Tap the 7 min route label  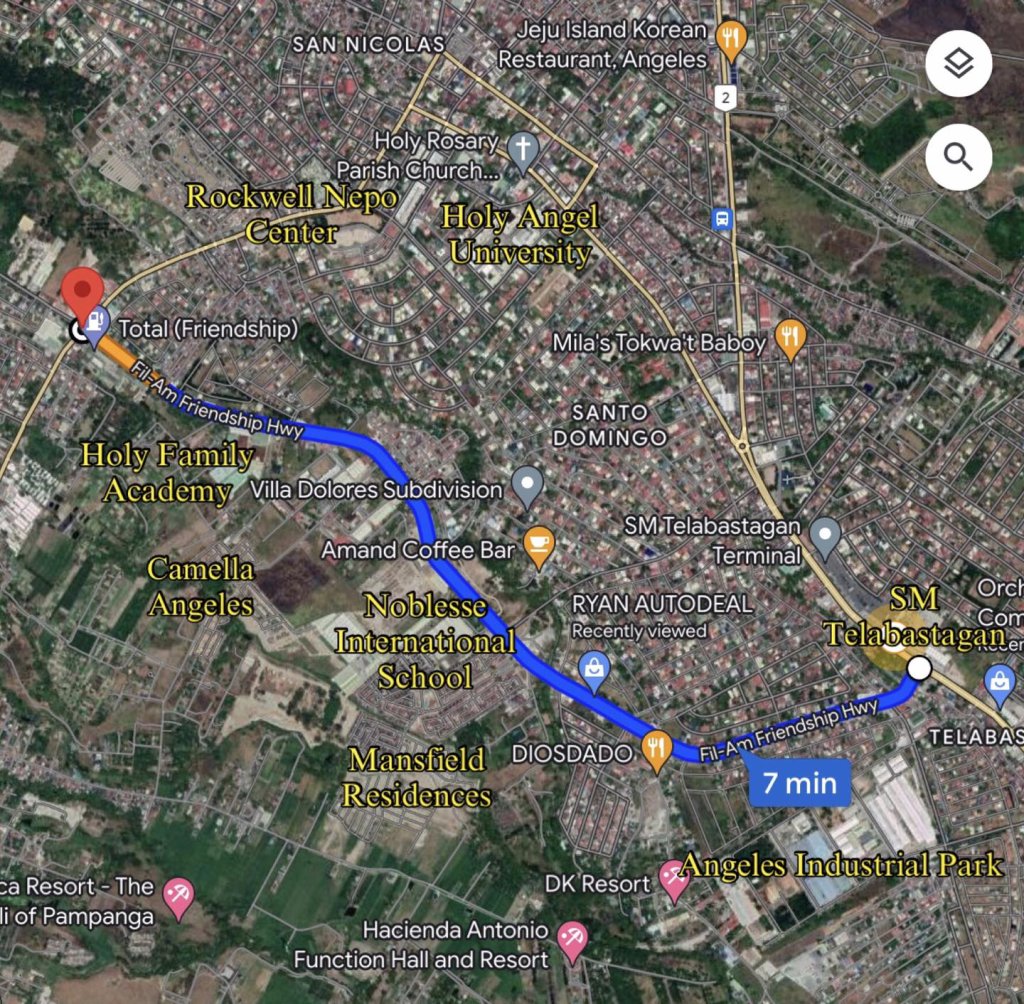799,782
